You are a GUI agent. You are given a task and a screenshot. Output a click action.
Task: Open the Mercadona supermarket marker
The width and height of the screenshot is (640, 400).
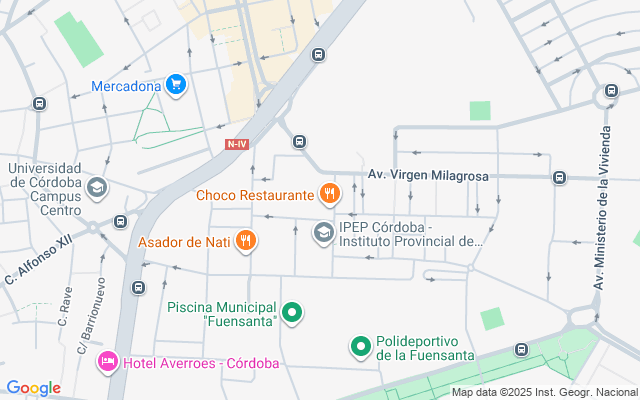pyautogui.click(x=176, y=85)
